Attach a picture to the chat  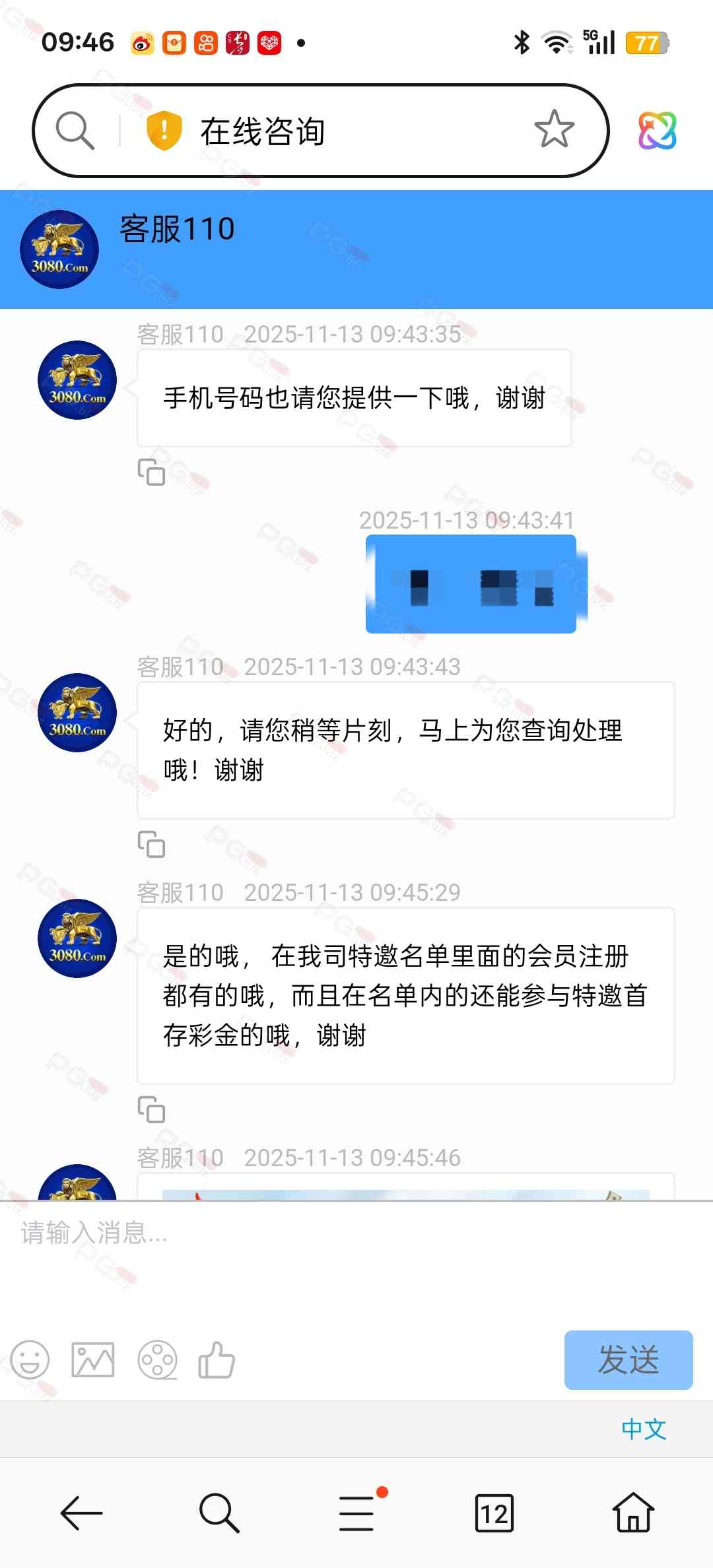[92, 1360]
